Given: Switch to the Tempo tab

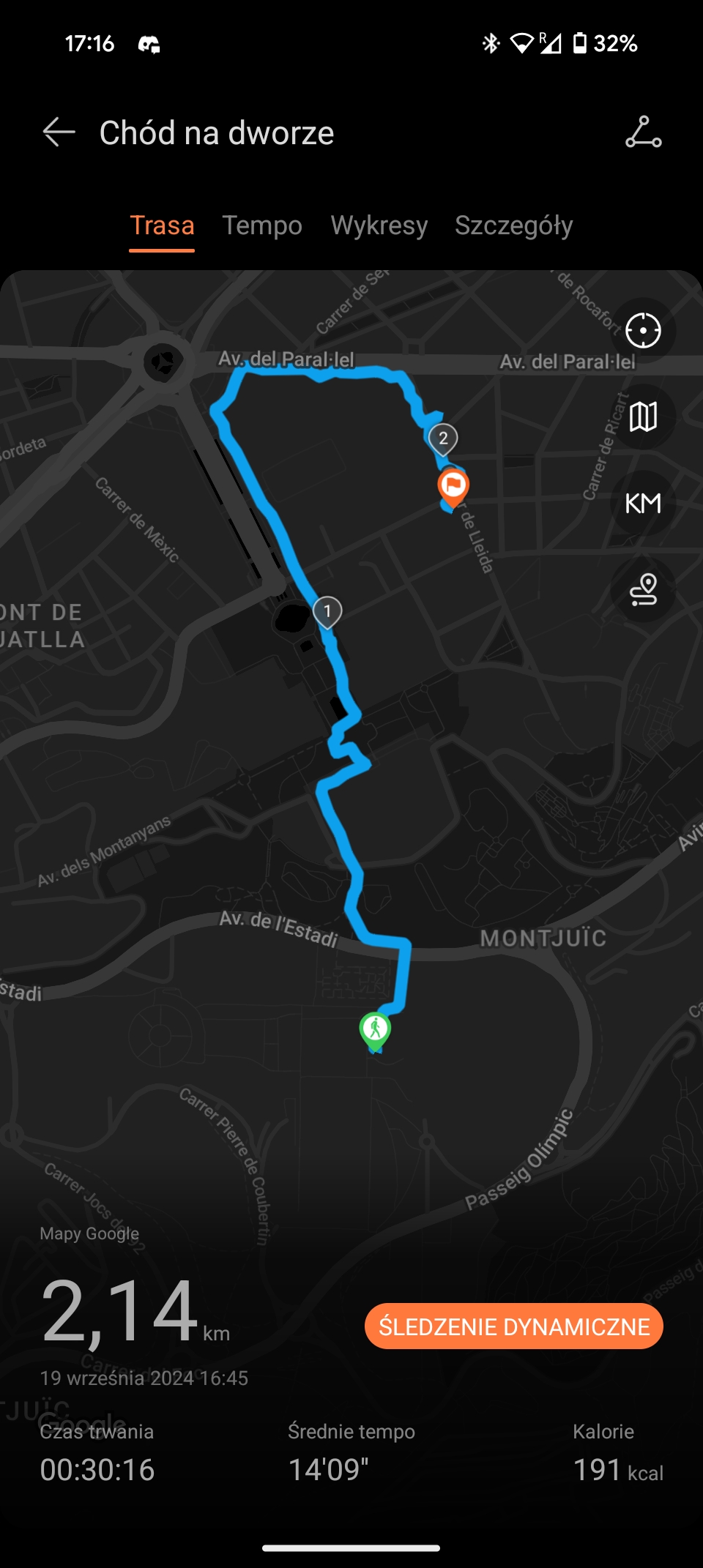Looking at the screenshot, I should [x=262, y=225].
